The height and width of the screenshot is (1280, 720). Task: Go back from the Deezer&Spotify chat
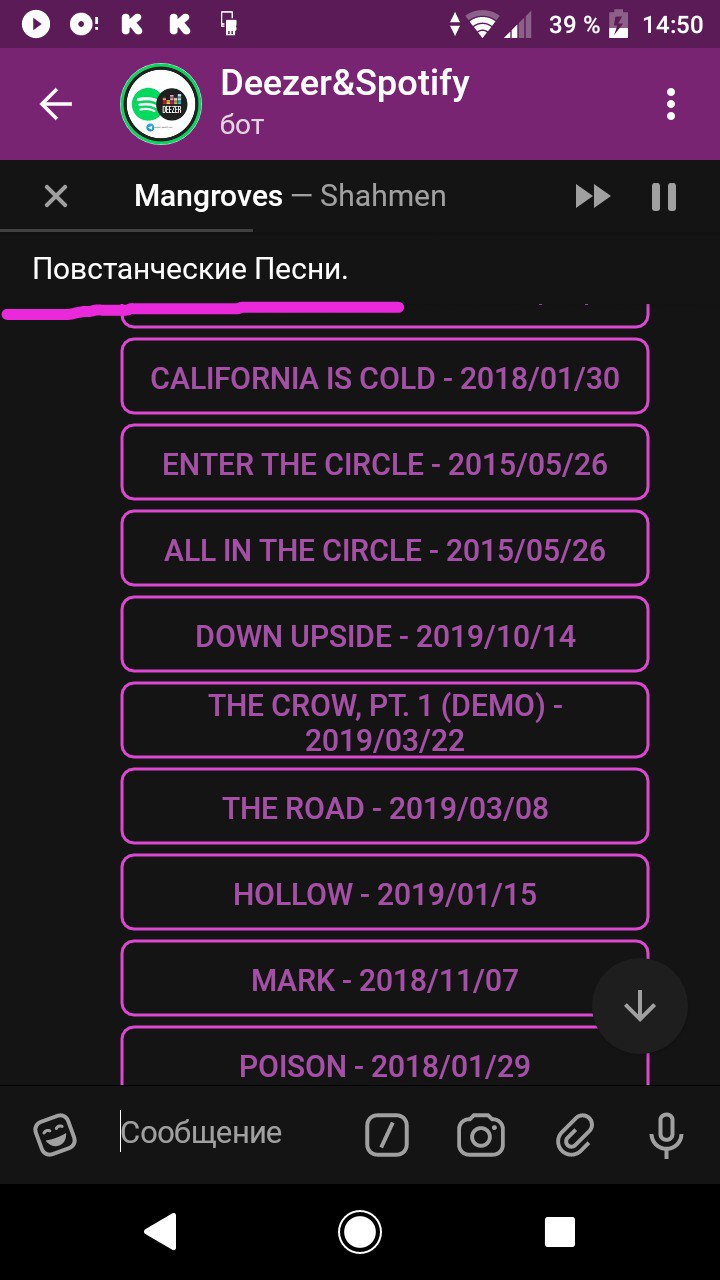(x=56, y=104)
